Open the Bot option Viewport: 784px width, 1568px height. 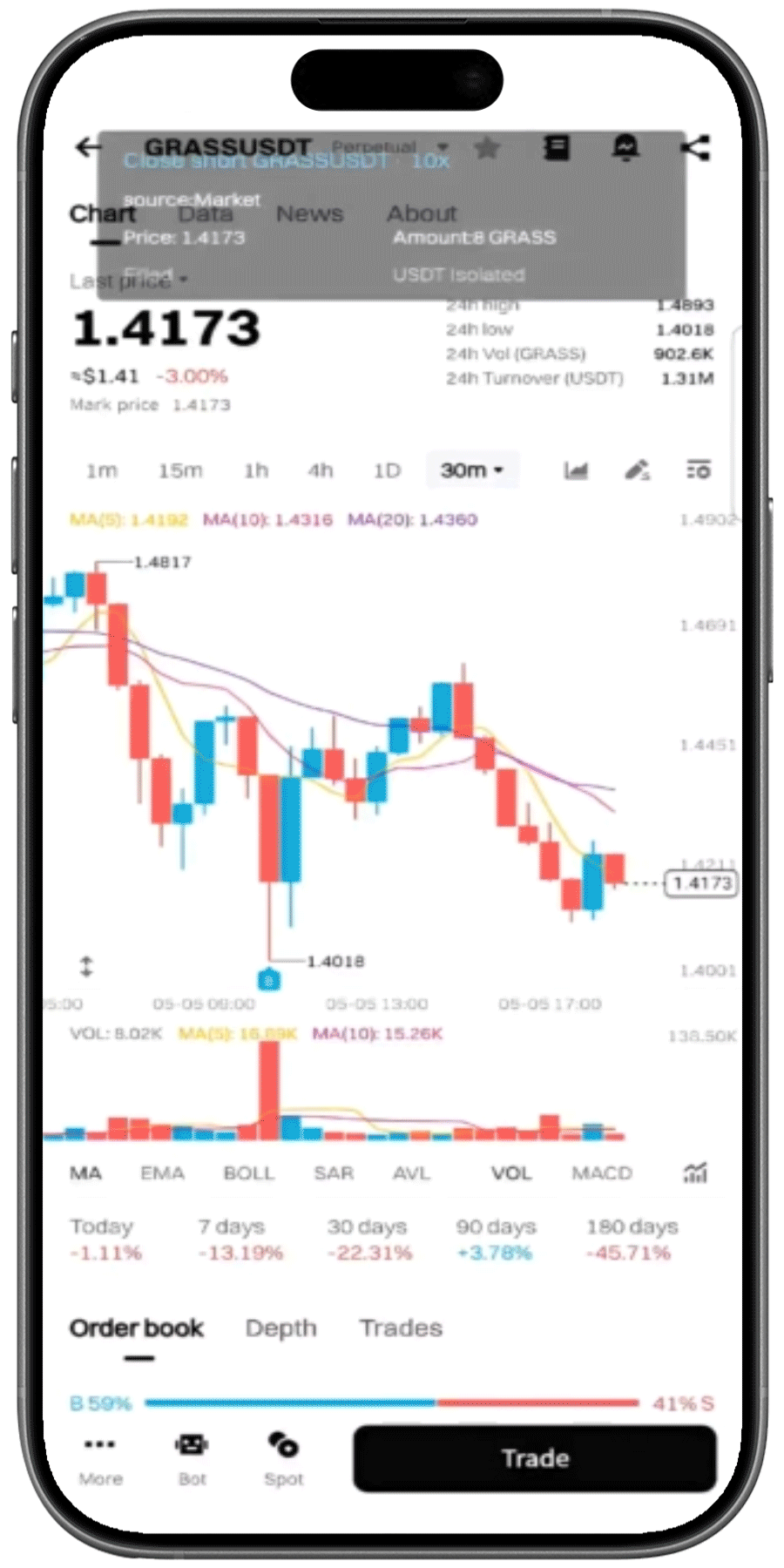point(192,1456)
